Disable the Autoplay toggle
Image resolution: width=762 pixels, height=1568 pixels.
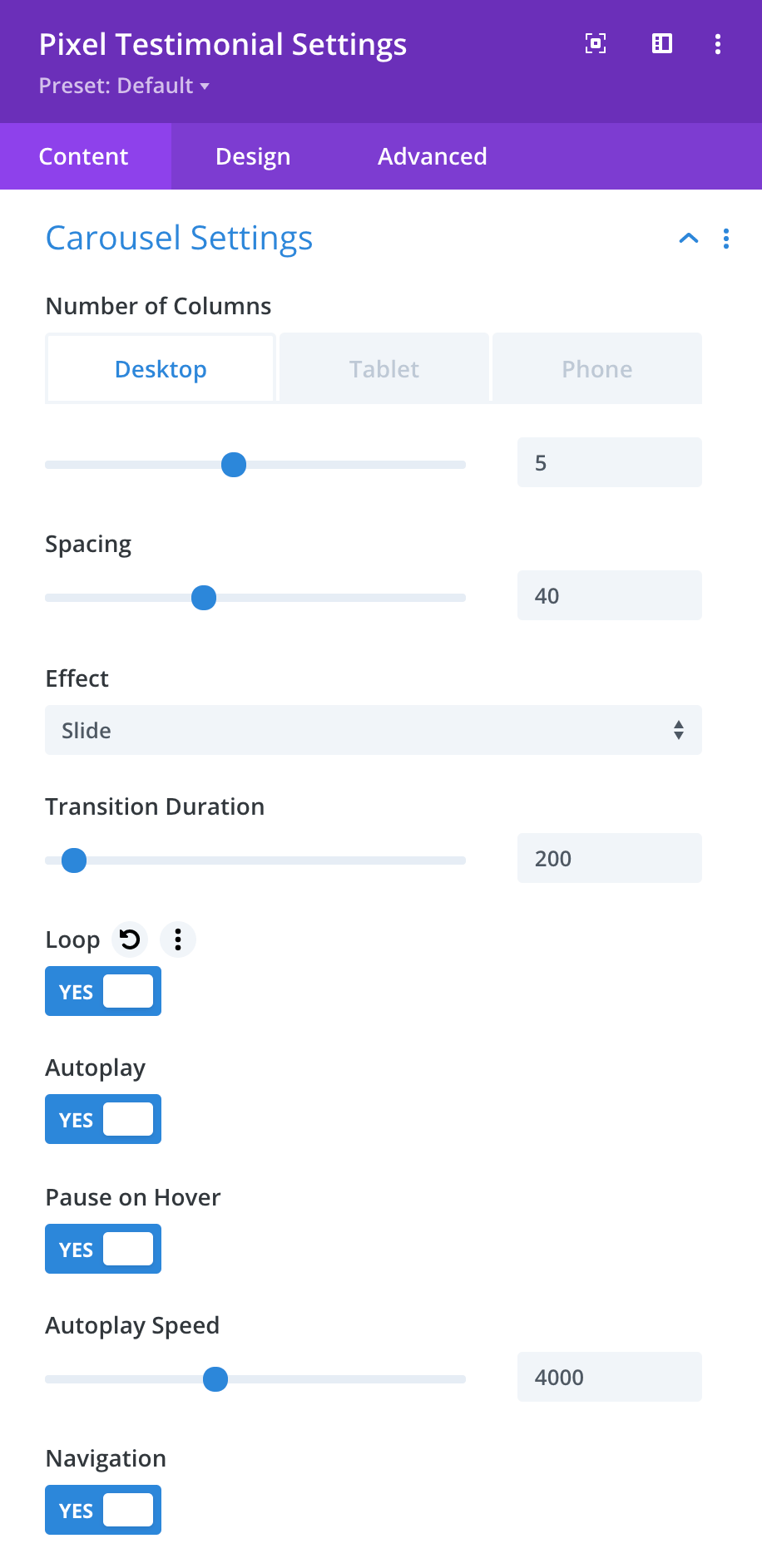click(103, 1119)
